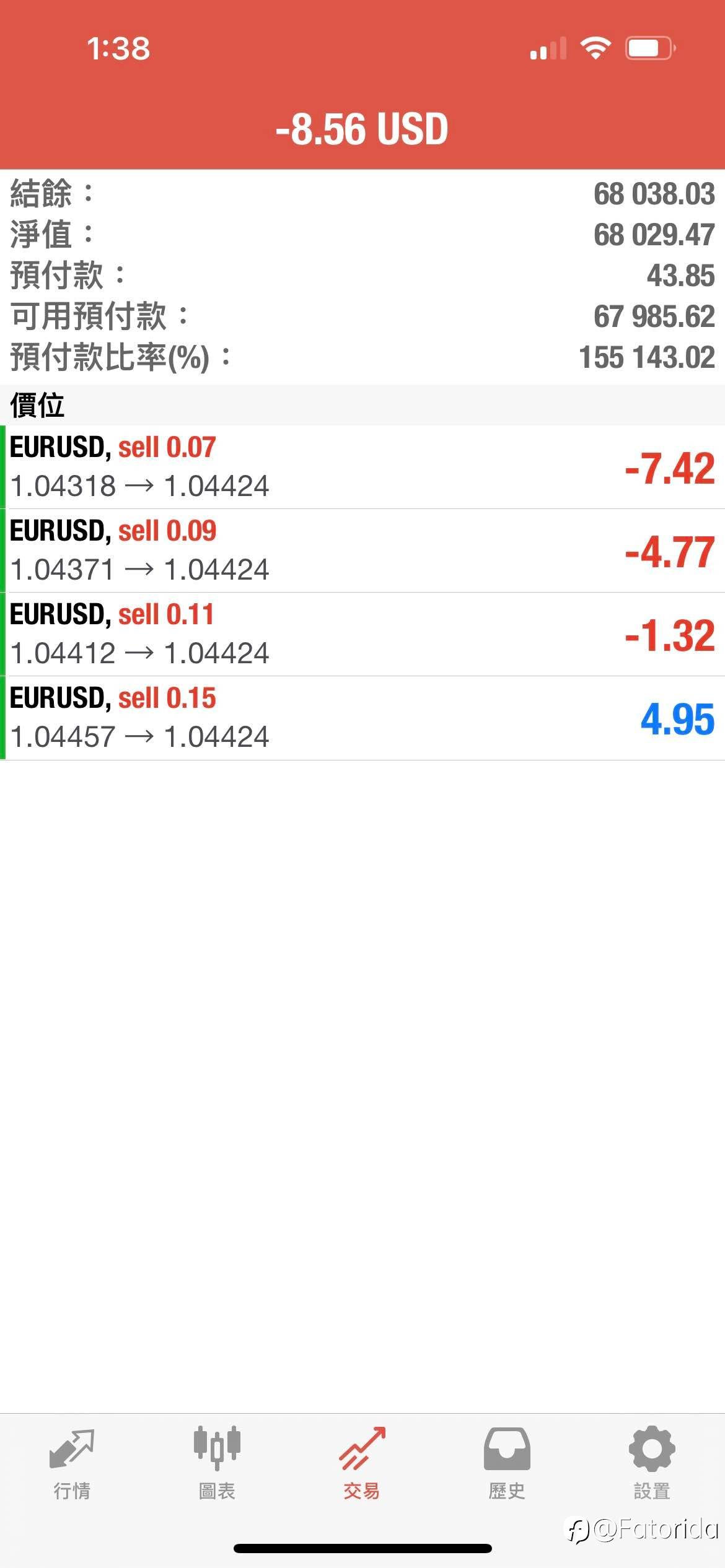Go to the 圖表 chart tab
Viewport: 725px width, 1568px height.
click(217, 1464)
